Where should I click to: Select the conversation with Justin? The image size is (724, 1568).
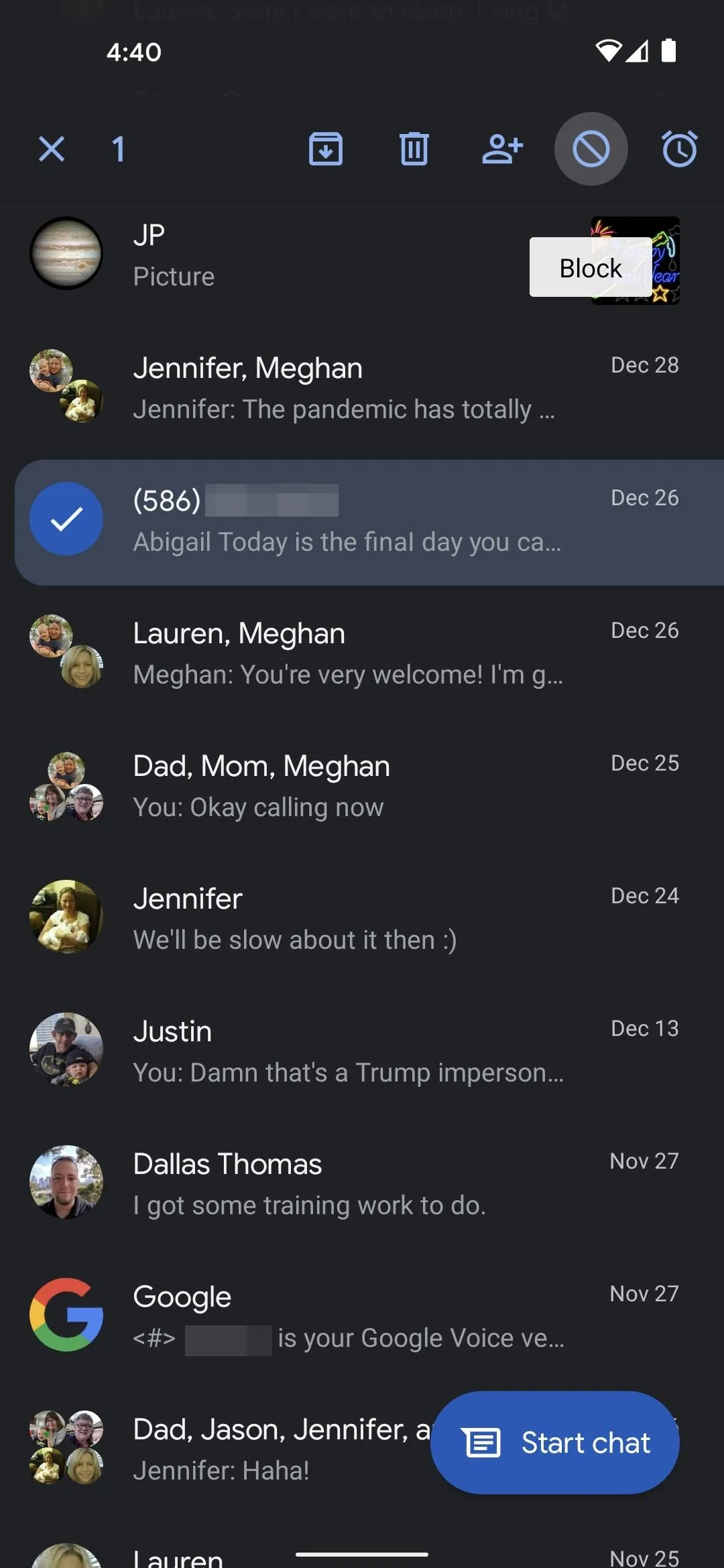tap(362, 1051)
